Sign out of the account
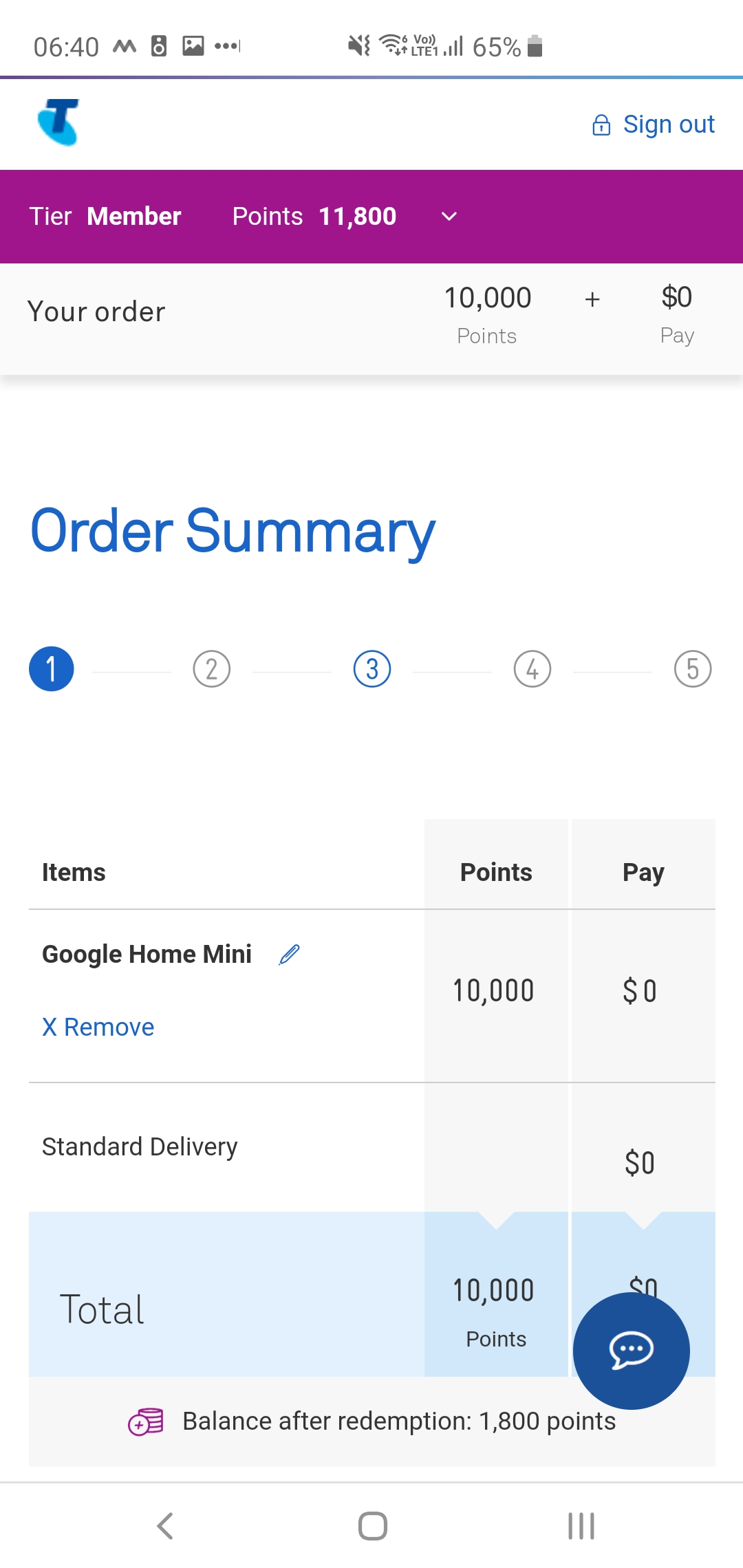Screen dimensions: 743x1568 tap(653, 124)
